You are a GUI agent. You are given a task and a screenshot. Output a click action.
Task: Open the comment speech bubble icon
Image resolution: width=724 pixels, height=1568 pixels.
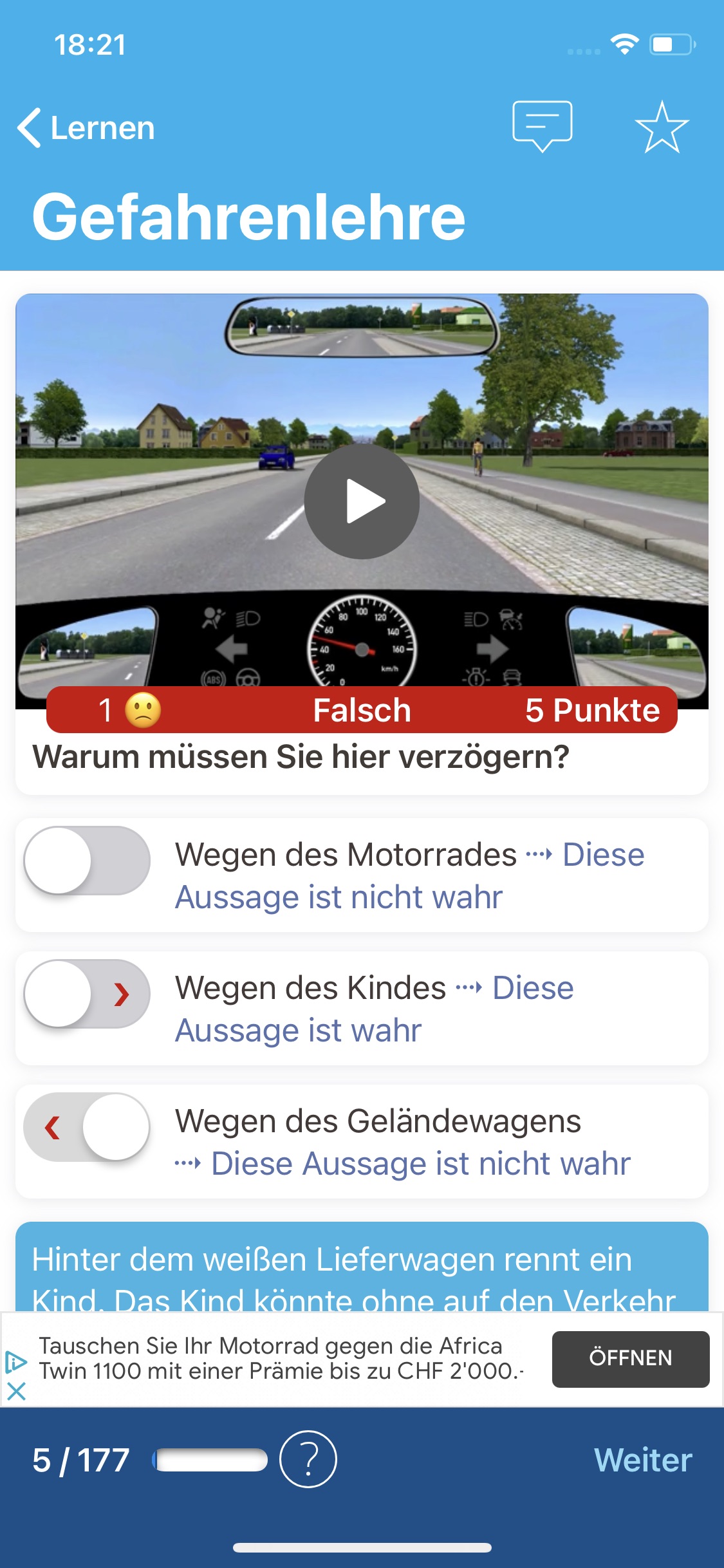point(542,125)
